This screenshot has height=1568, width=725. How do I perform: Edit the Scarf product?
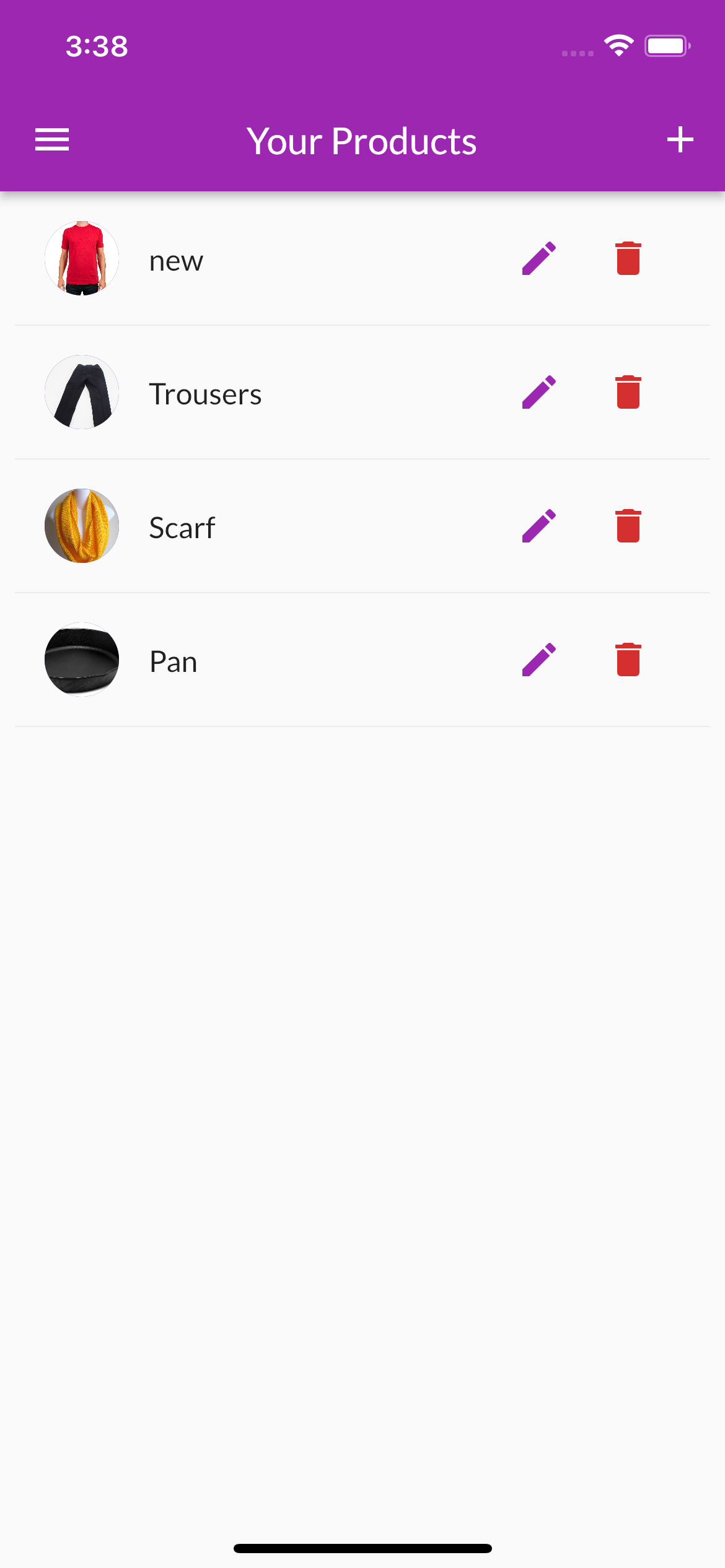point(538,526)
